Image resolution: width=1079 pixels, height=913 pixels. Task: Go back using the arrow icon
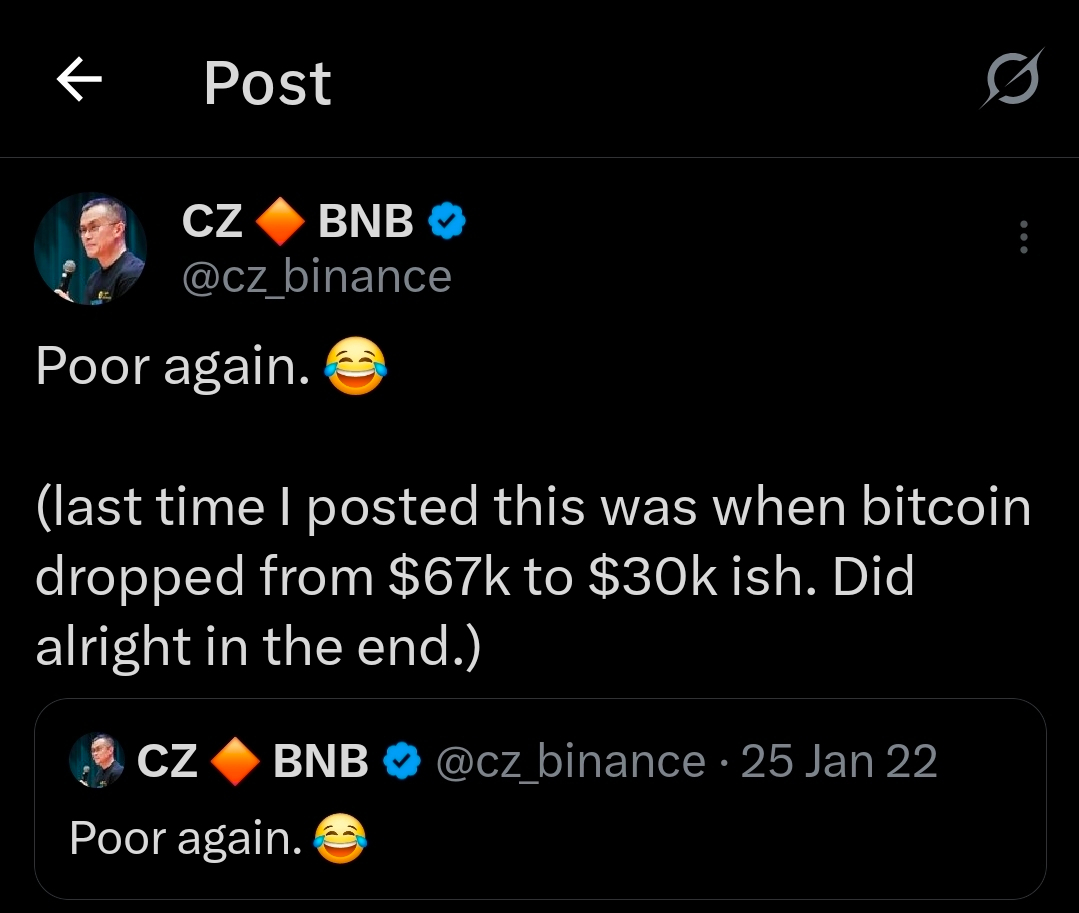click(80, 81)
